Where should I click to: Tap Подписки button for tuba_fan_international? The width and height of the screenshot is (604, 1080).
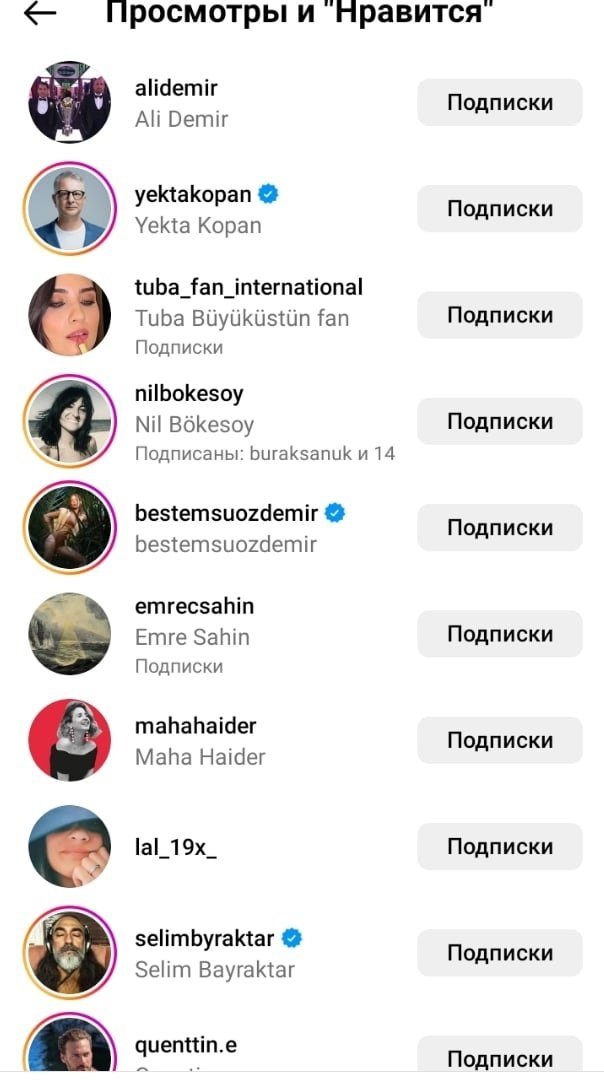[x=499, y=315]
